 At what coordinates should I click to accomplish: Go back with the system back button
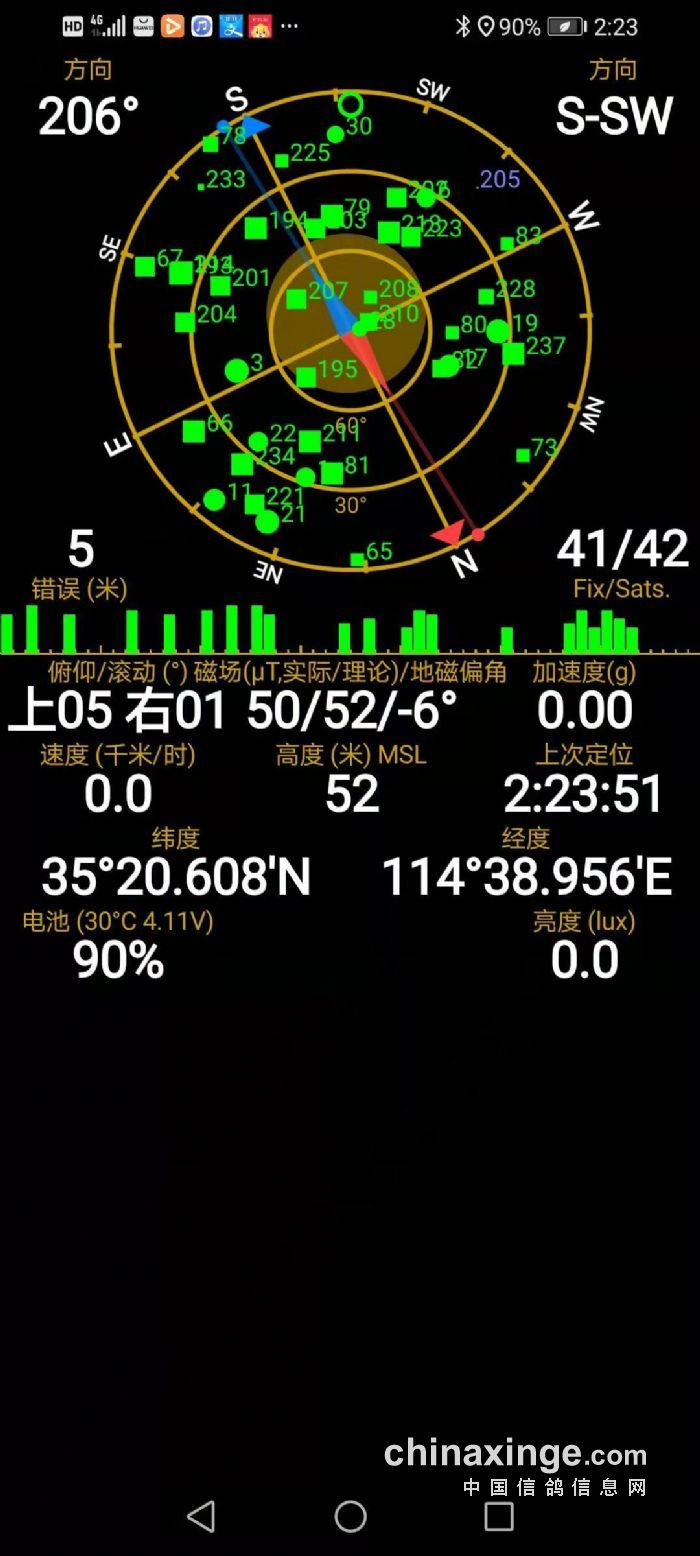pos(202,1516)
